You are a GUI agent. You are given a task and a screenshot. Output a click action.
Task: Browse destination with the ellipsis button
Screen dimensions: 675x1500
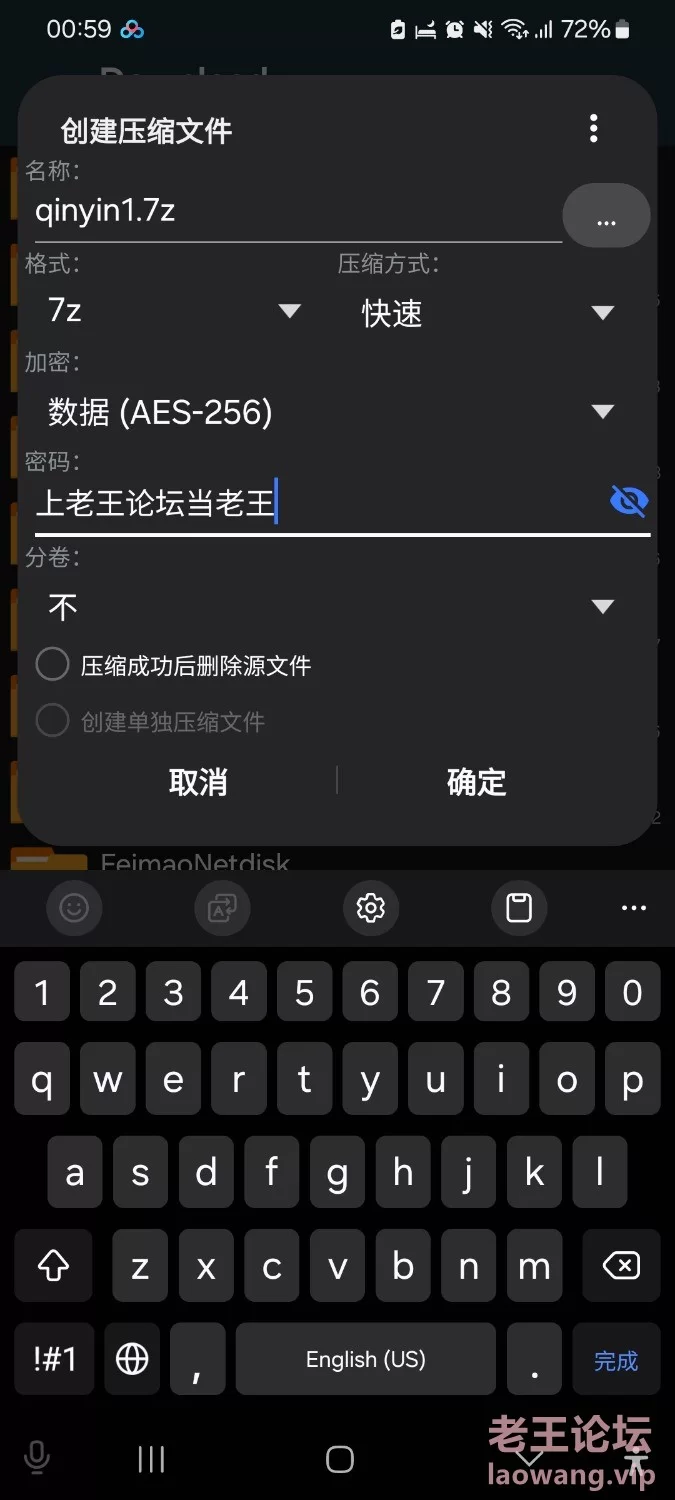606,215
